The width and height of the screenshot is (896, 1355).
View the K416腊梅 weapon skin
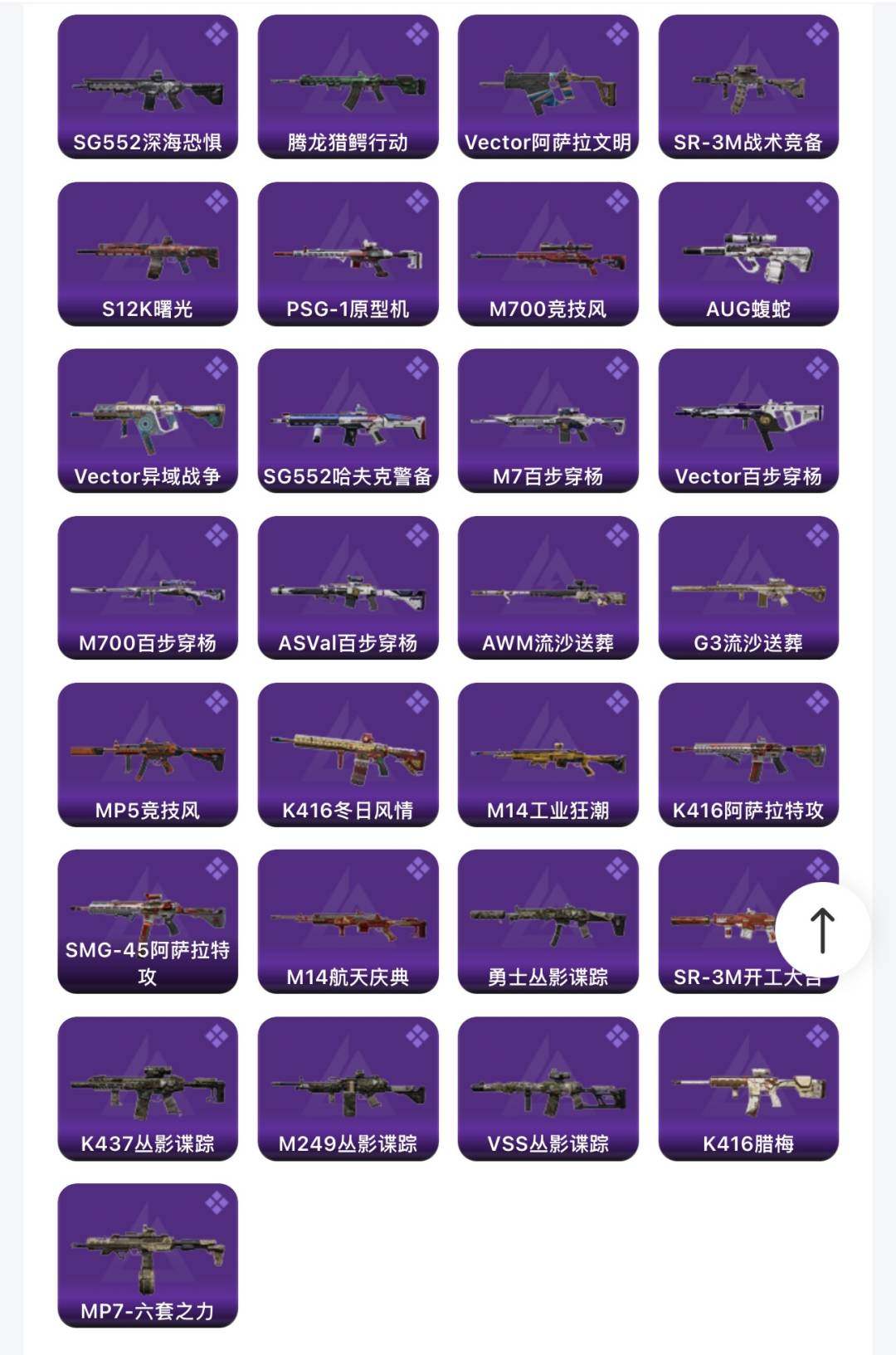coord(748,1089)
